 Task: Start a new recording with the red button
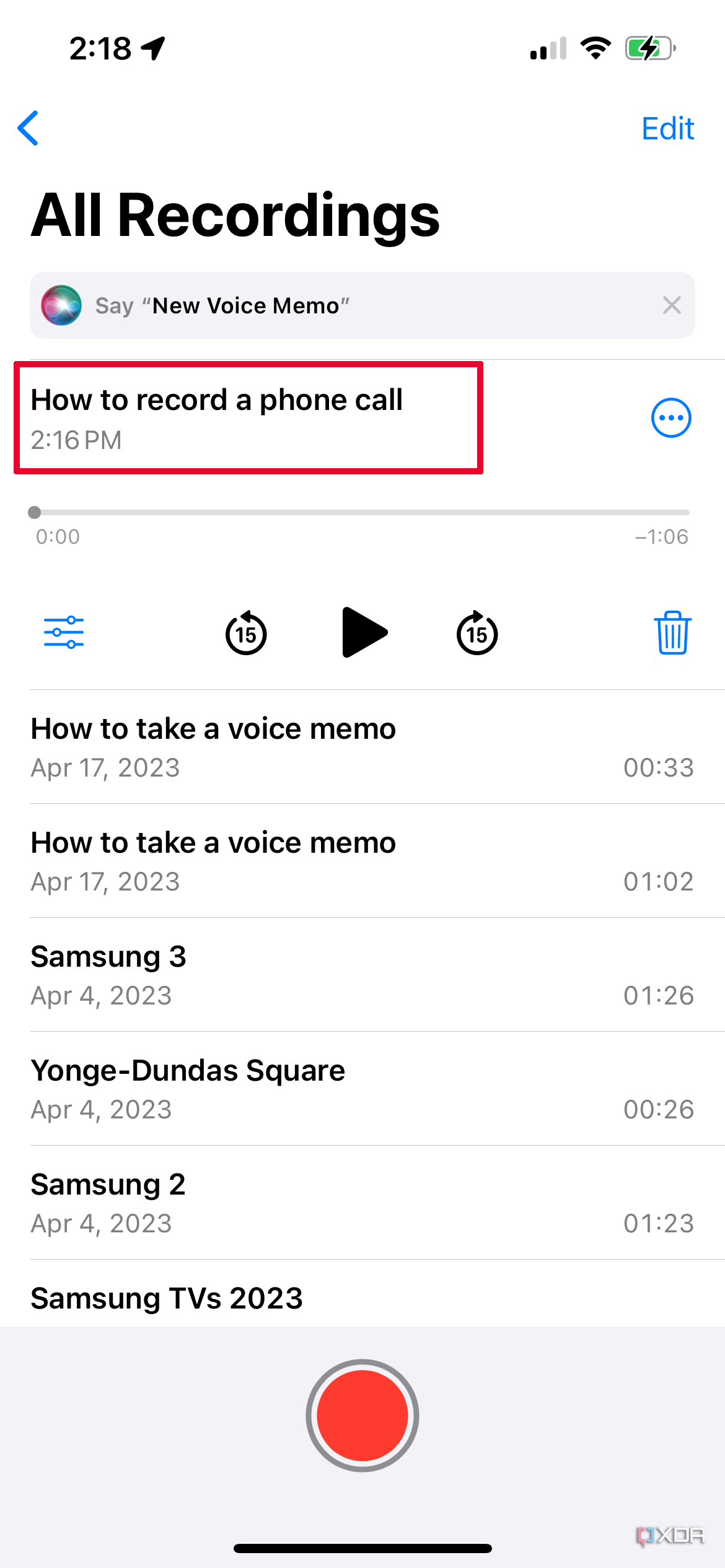[362, 1416]
